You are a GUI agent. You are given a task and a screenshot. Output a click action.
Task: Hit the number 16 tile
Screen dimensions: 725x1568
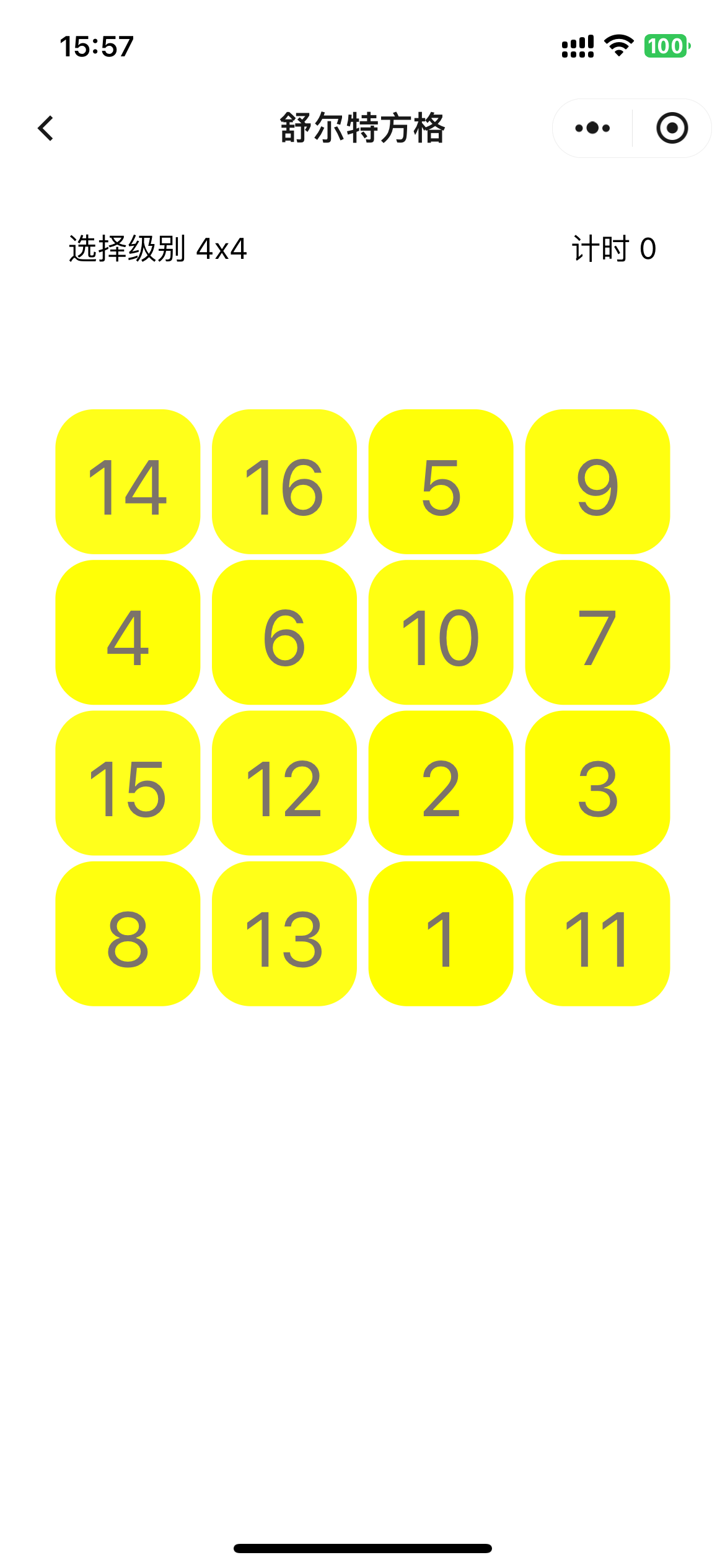[x=284, y=481]
